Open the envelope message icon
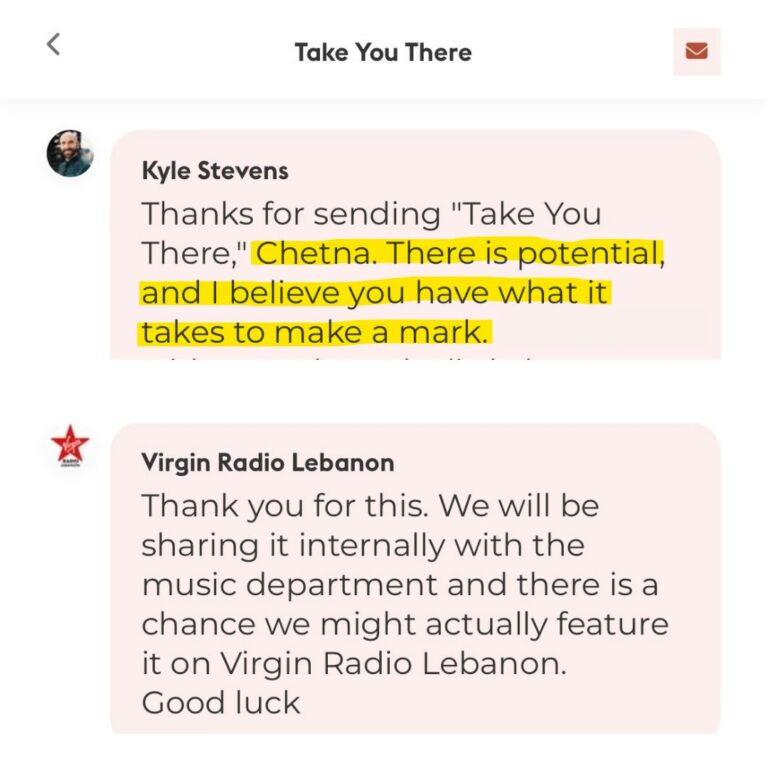The image size is (768, 768). click(697, 51)
